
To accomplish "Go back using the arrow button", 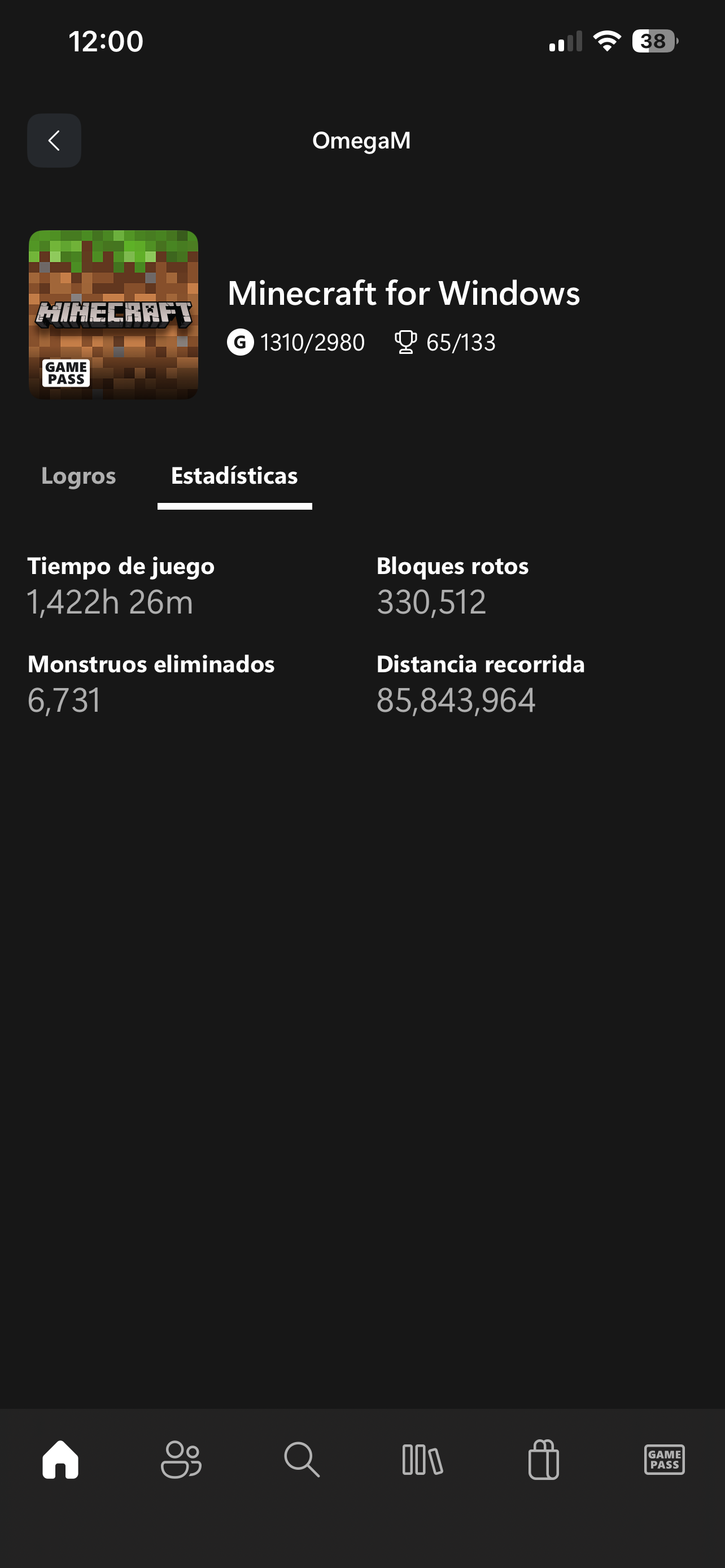I will 54,141.
